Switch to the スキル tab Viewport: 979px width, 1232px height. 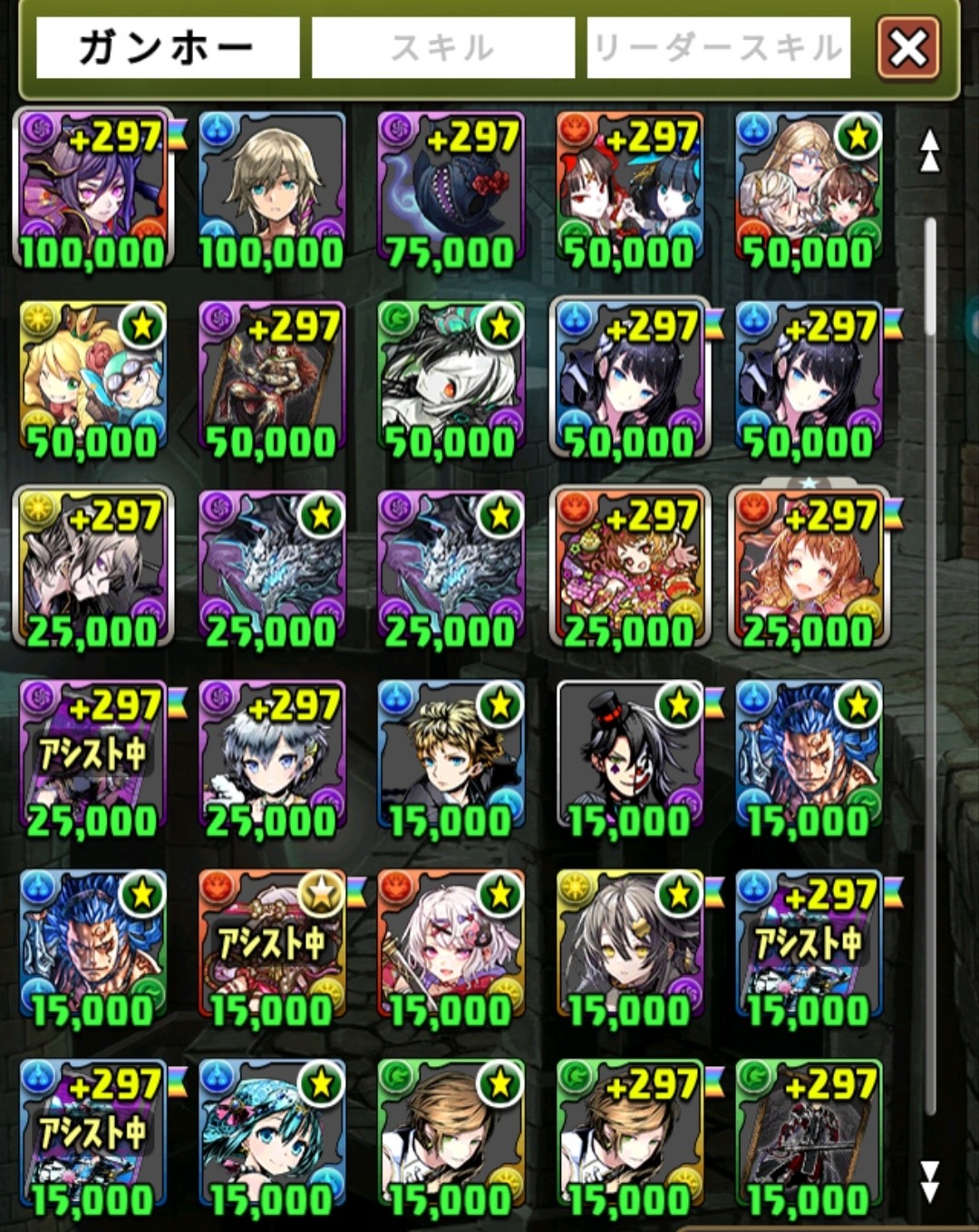(442, 47)
